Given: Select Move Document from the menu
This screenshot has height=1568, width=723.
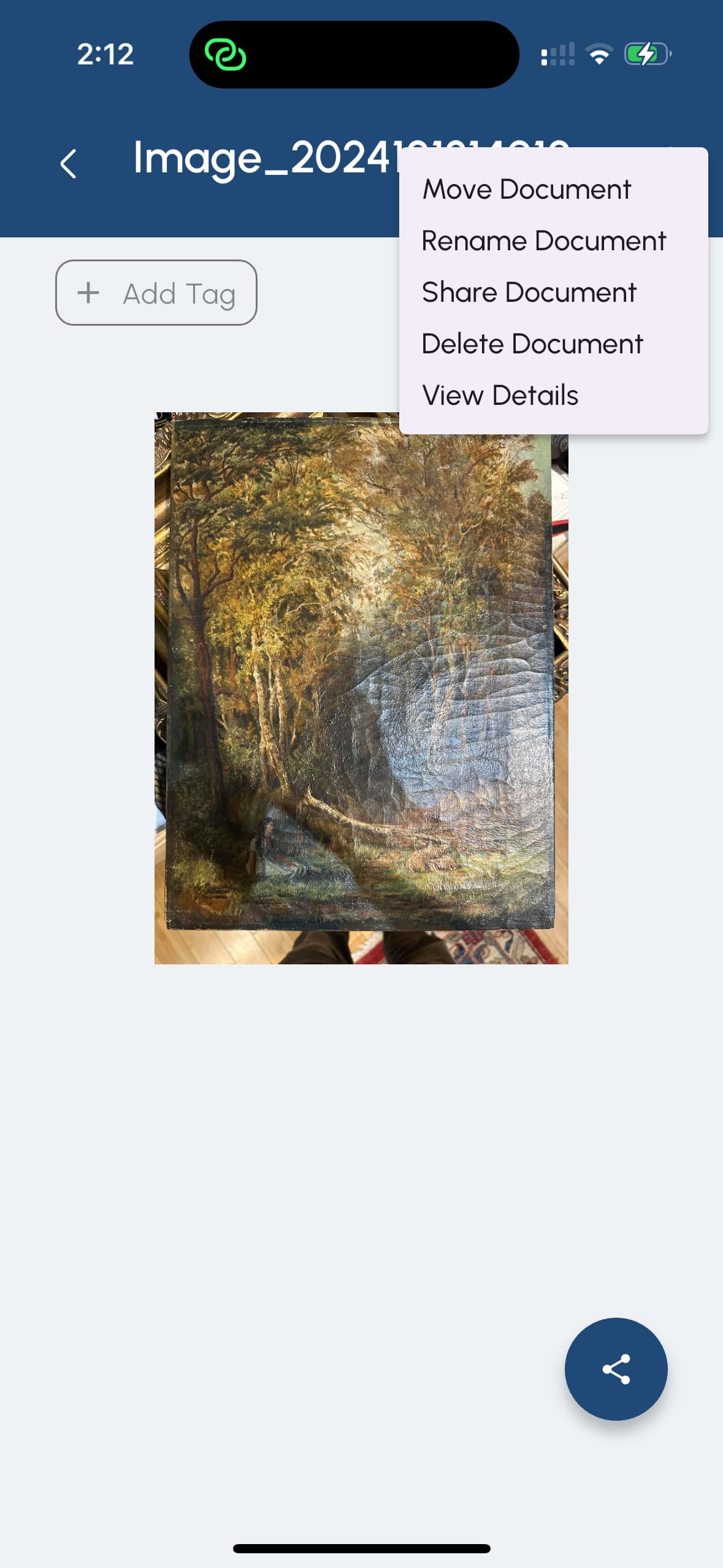Looking at the screenshot, I should click(526, 189).
